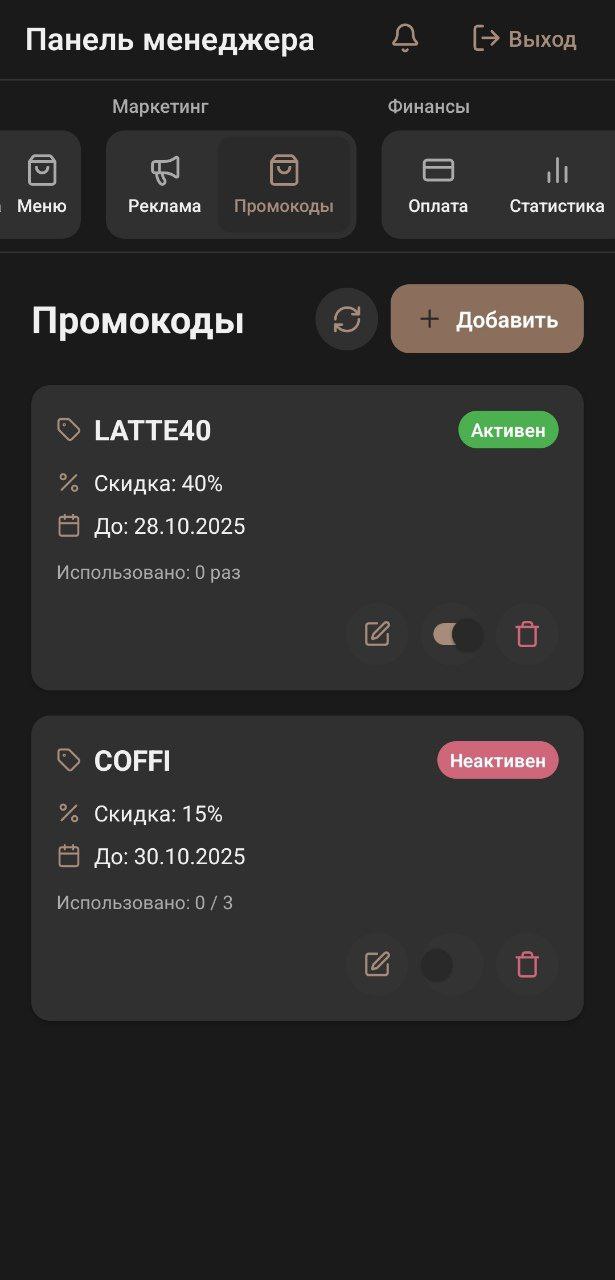Open the notifications bell
Viewport: 615px width, 1280px height.
tap(405, 39)
